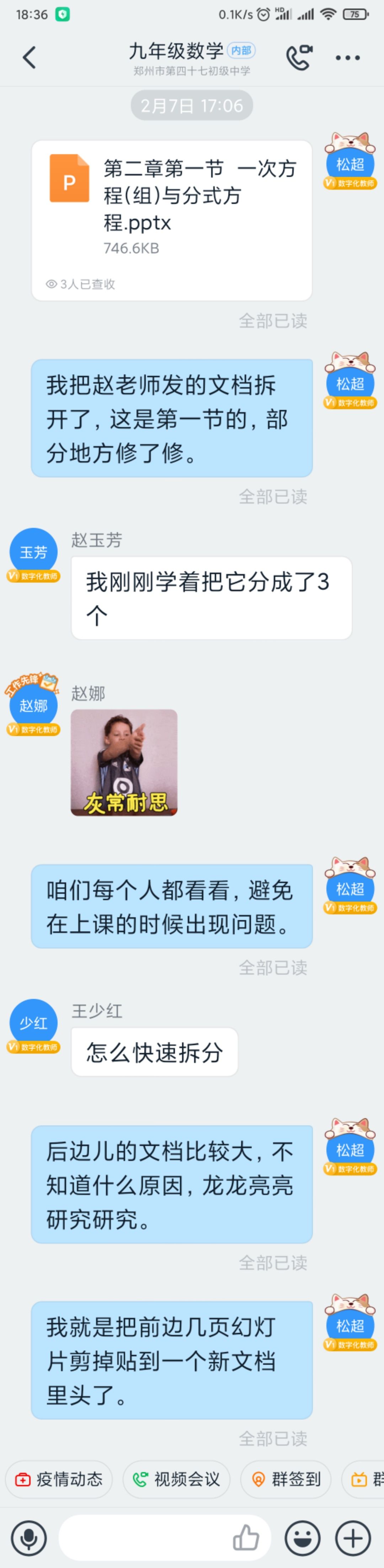The image size is (384, 1568).
Task: View 王少红's profile avatar
Action: click(x=33, y=1023)
